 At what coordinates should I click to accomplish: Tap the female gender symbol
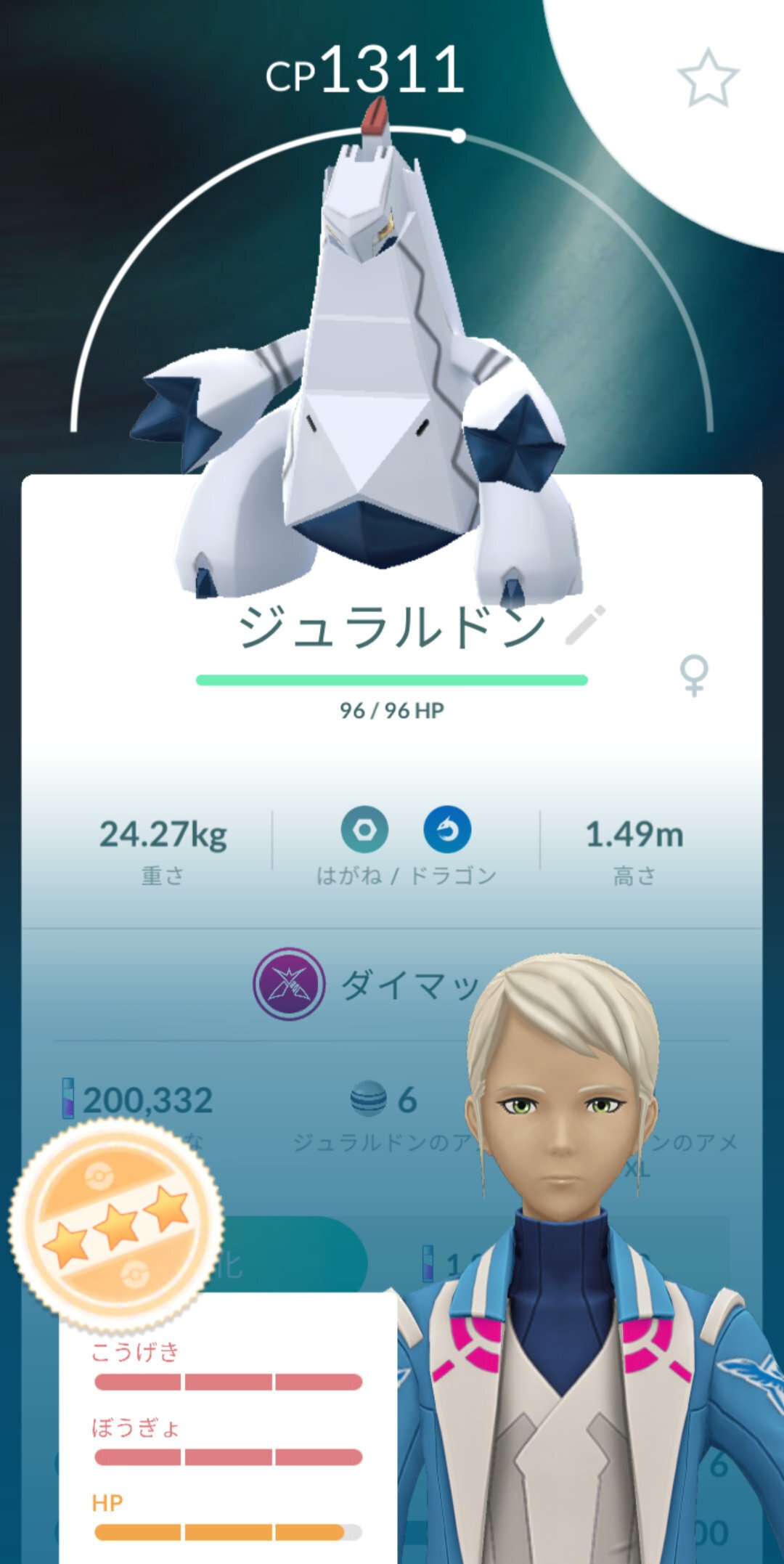(695, 675)
